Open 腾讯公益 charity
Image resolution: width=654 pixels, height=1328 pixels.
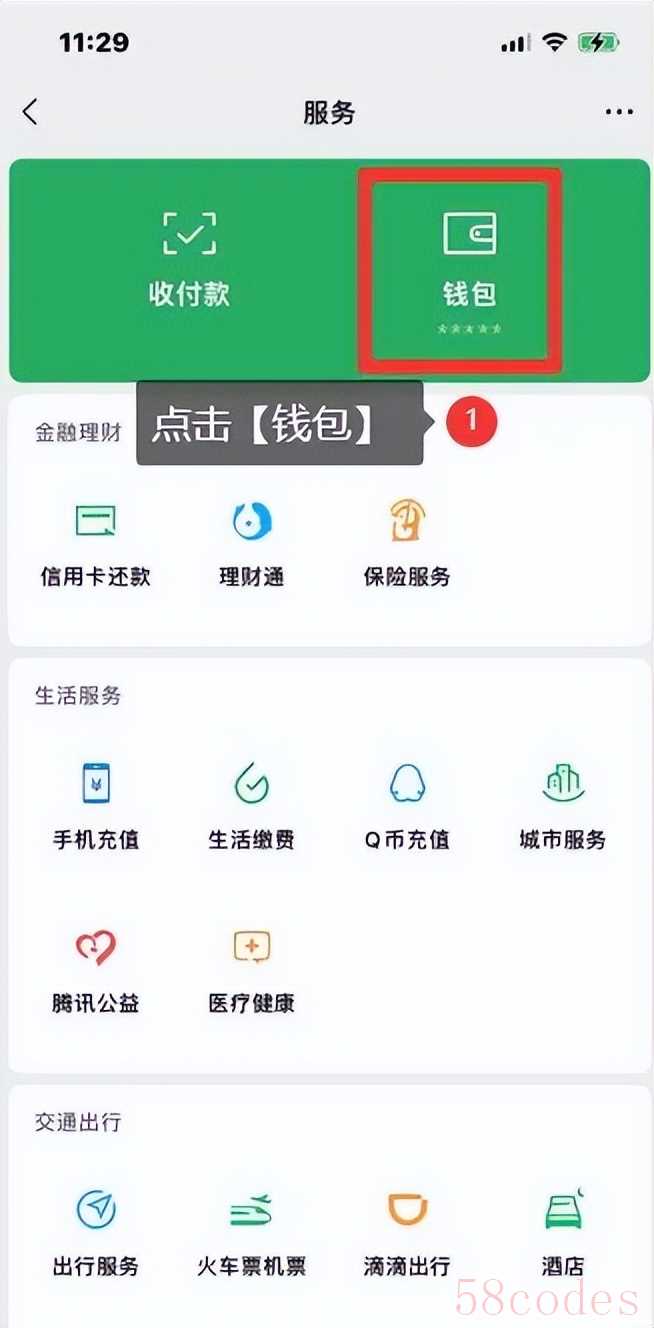[x=95, y=970]
